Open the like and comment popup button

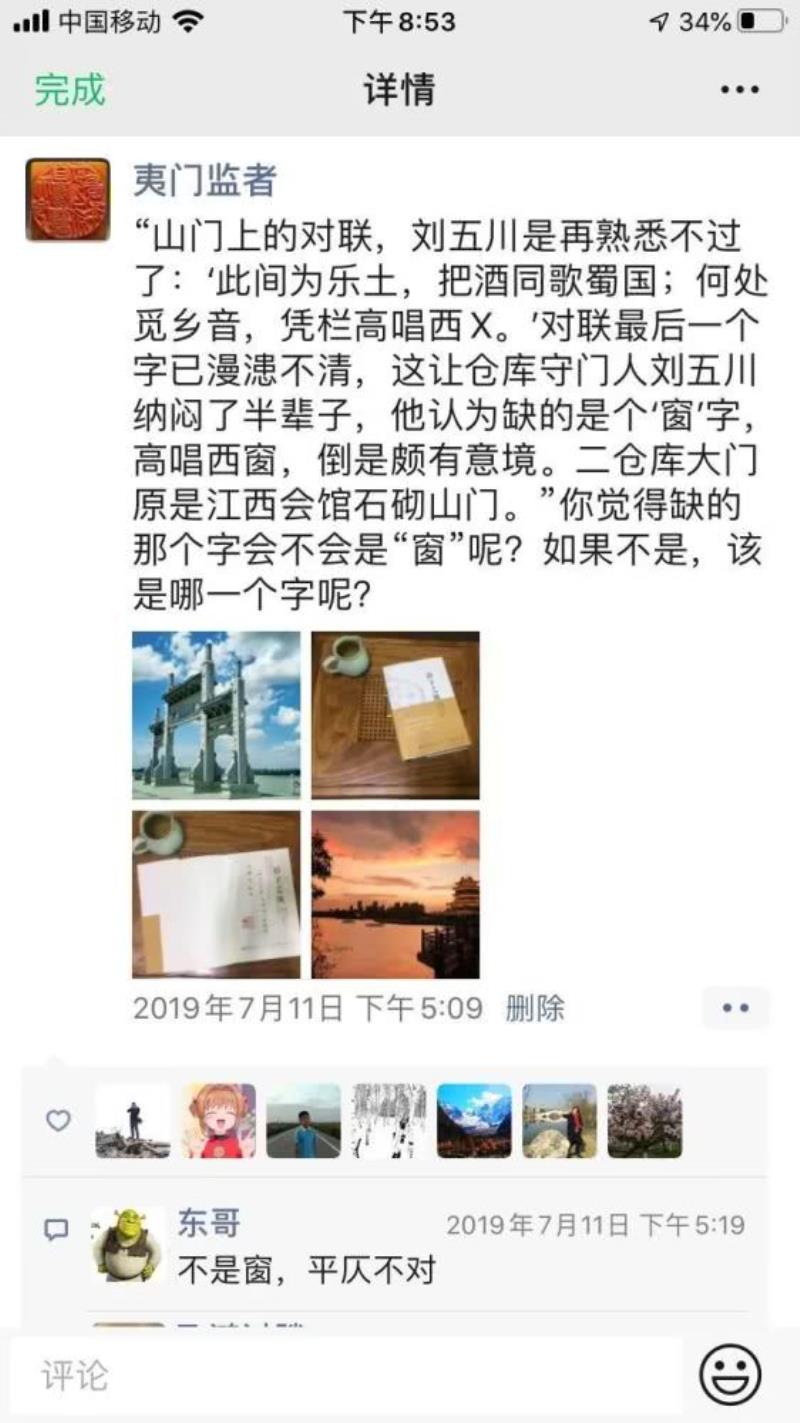click(x=735, y=1008)
